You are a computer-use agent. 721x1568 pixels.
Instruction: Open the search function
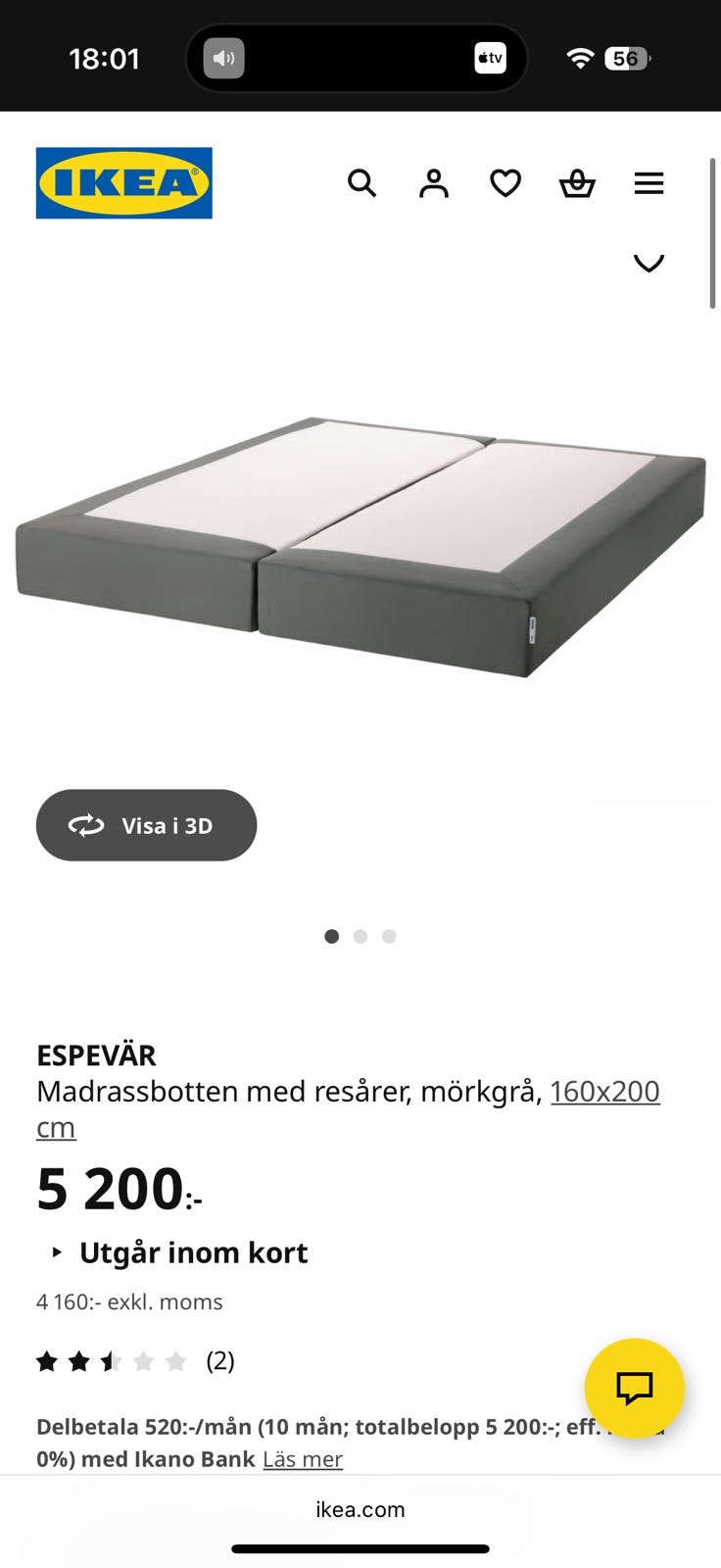362,183
